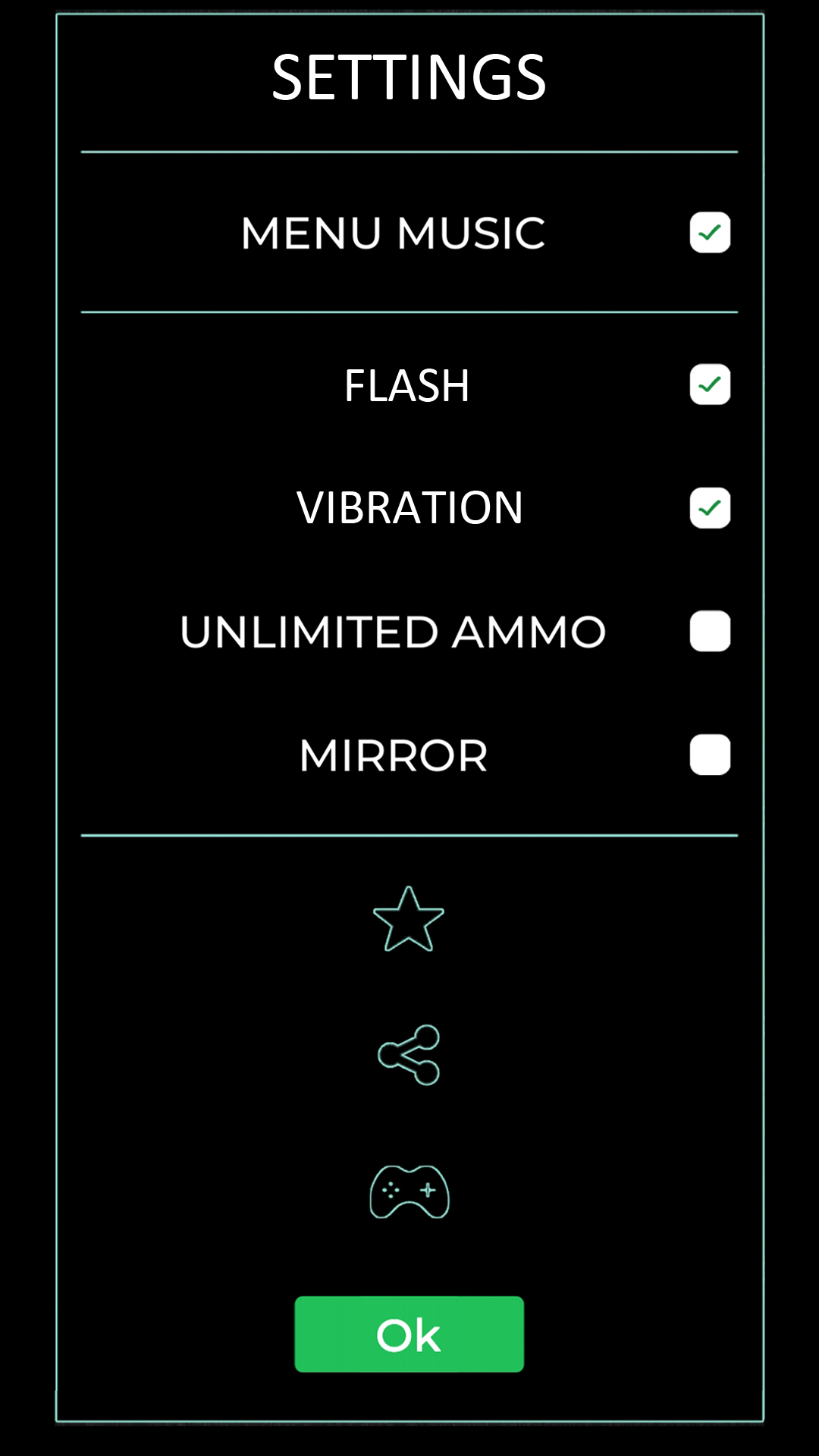Disable the Flash checkbox
819x1456 pixels.
[x=710, y=384]
